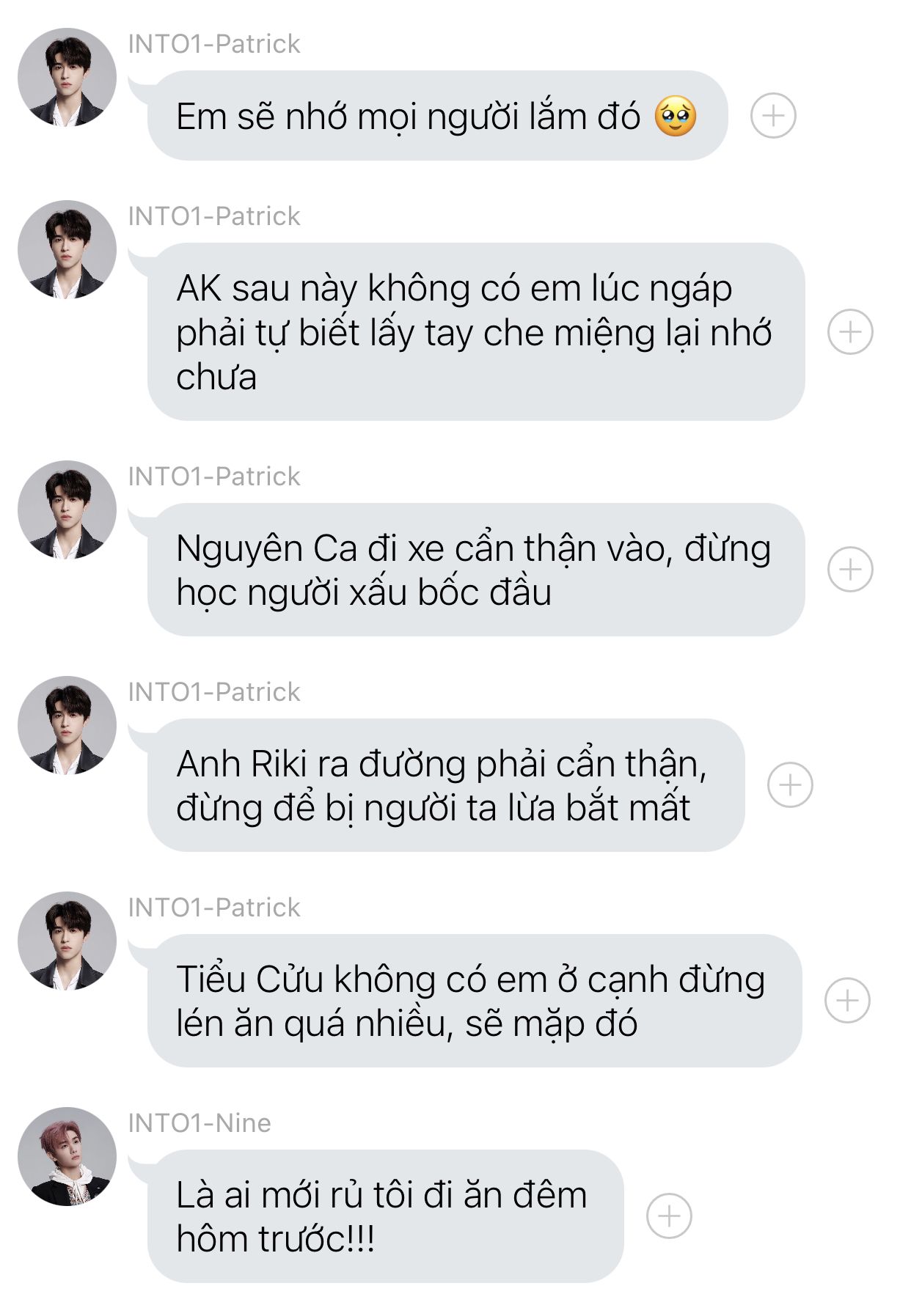Tap plus icon beside the 'Tiểu Cửu' message
Screen dimensions: 911x1316
(x=847, y=1000)
